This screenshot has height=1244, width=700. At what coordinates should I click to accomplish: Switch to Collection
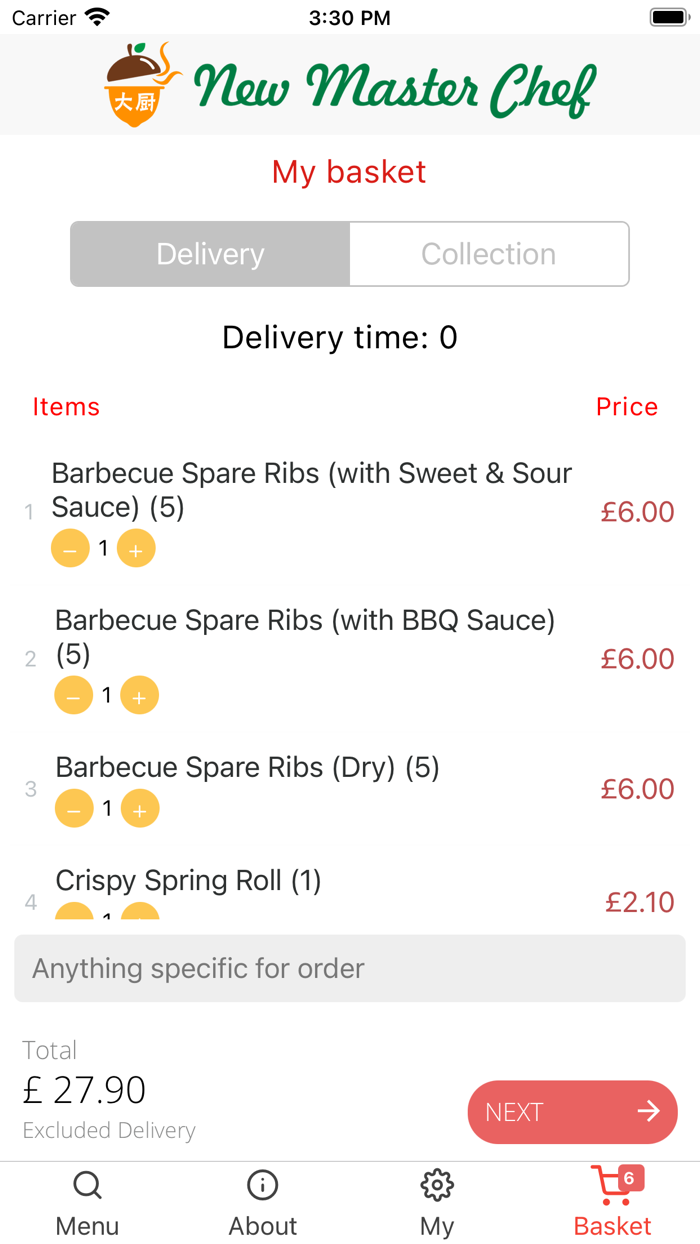489,254
